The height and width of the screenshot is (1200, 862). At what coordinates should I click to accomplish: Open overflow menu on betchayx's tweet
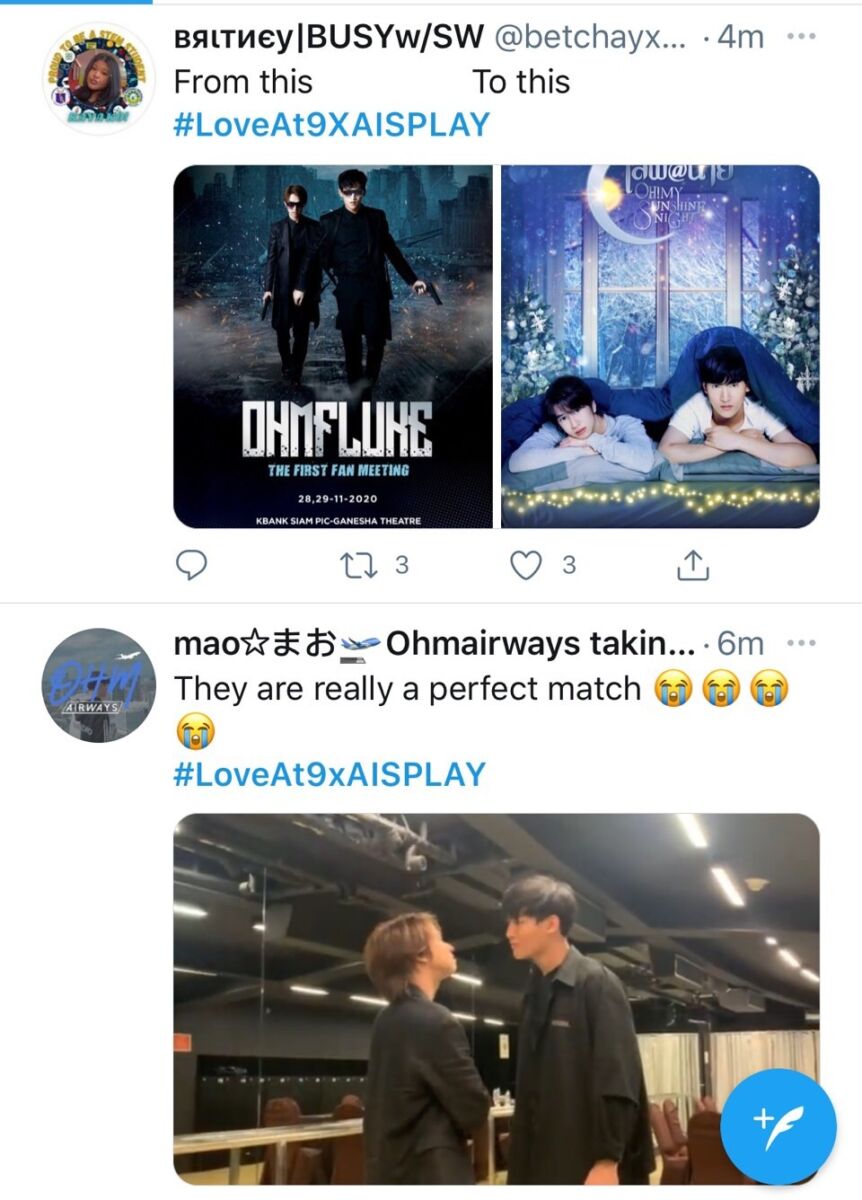coord(802,37)
